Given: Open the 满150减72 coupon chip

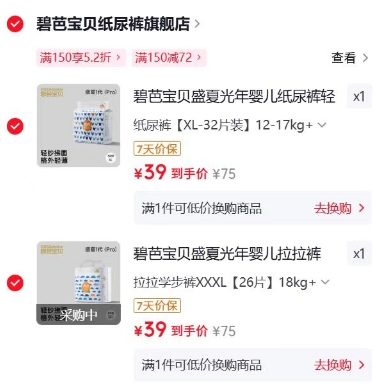Looking at the screenshot, I should pyautogui.click(x=169, y=58).
